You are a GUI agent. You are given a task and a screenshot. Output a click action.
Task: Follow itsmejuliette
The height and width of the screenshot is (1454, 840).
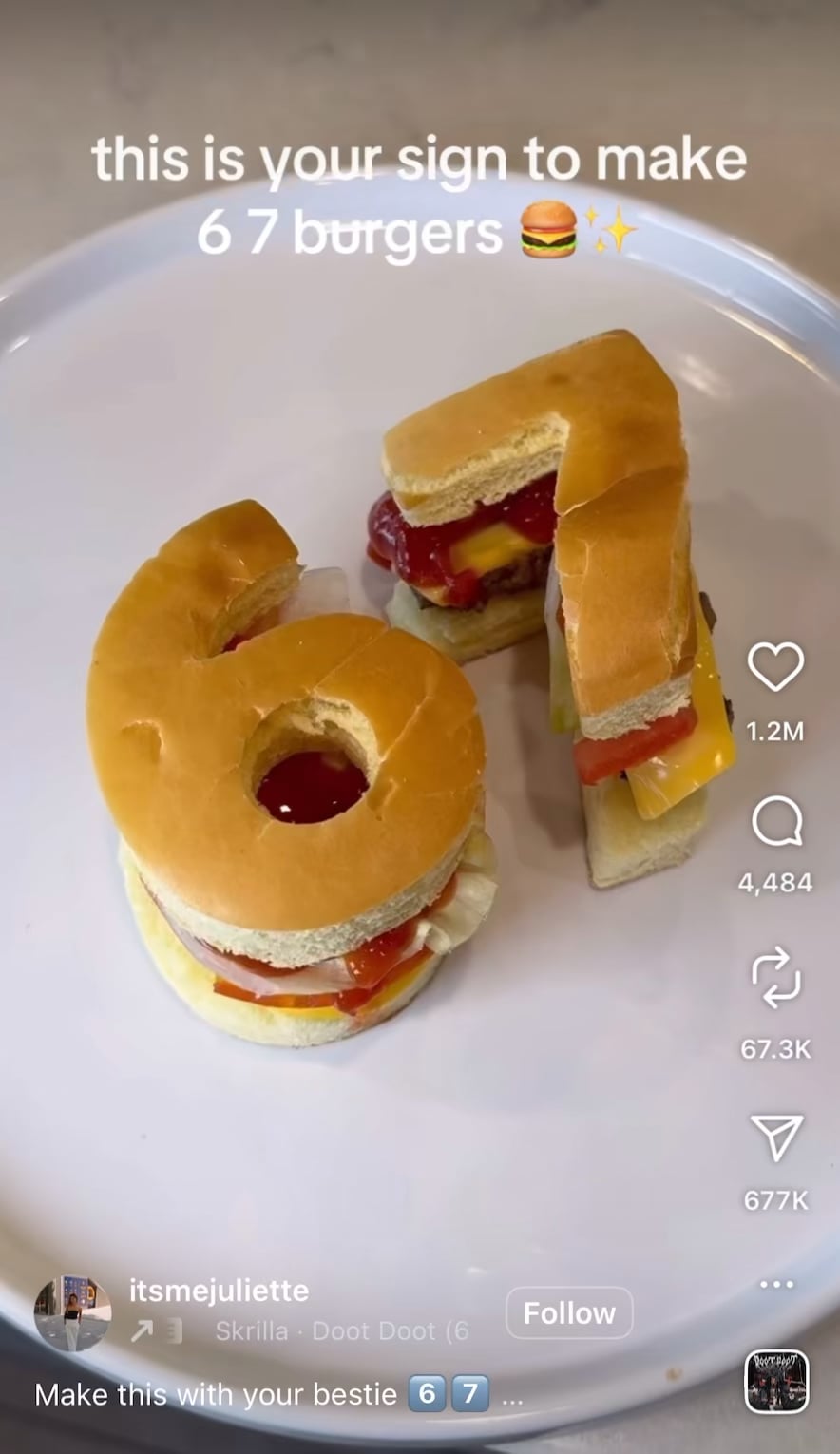(568, 1312)
